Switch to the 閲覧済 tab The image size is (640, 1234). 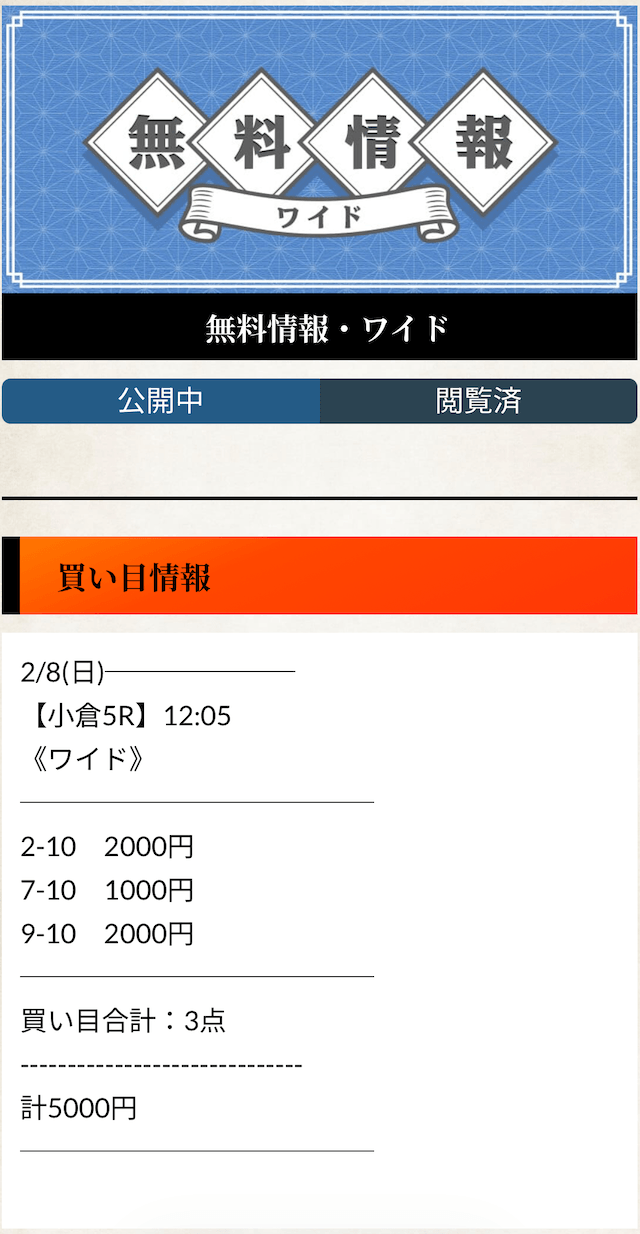[478, 401]
